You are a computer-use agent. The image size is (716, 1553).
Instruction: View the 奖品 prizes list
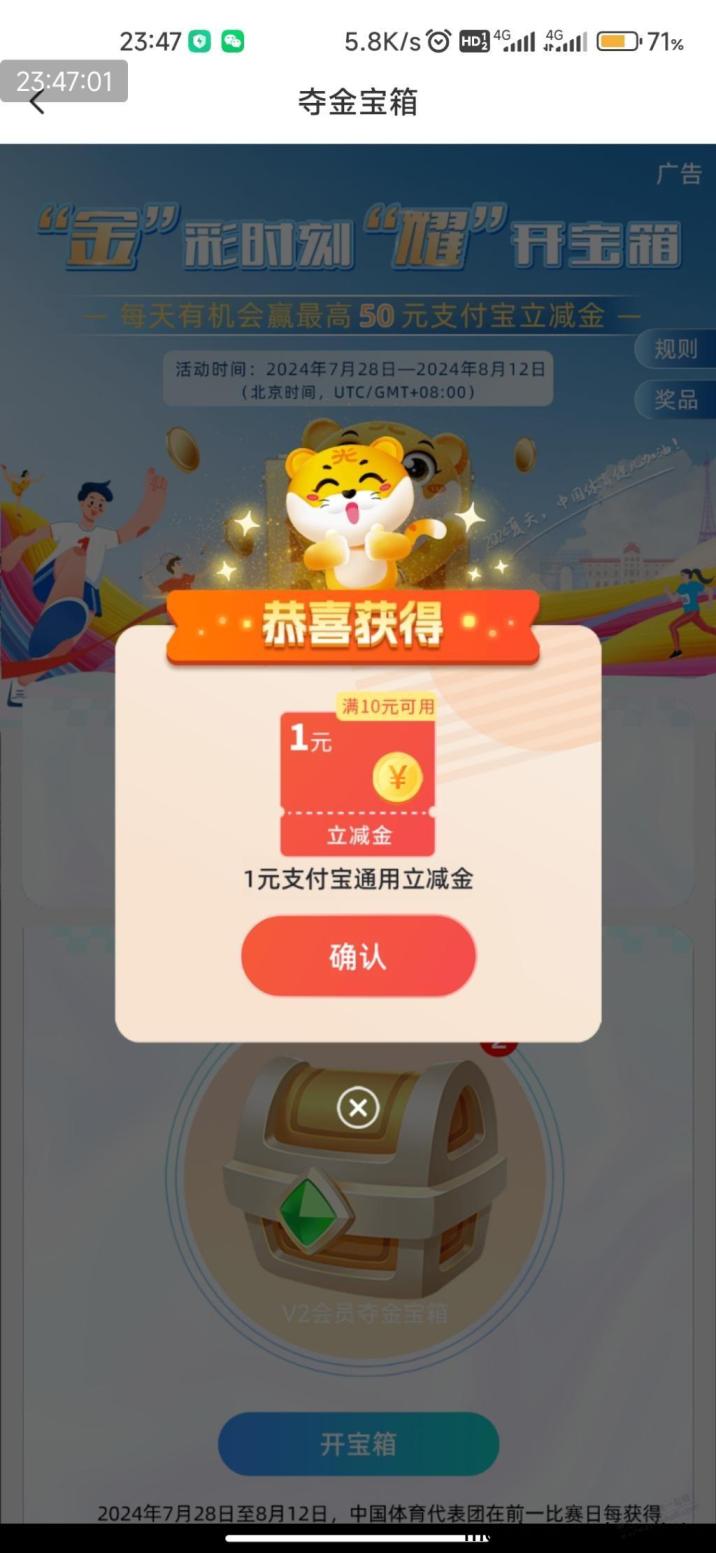[x=676, y=400]
